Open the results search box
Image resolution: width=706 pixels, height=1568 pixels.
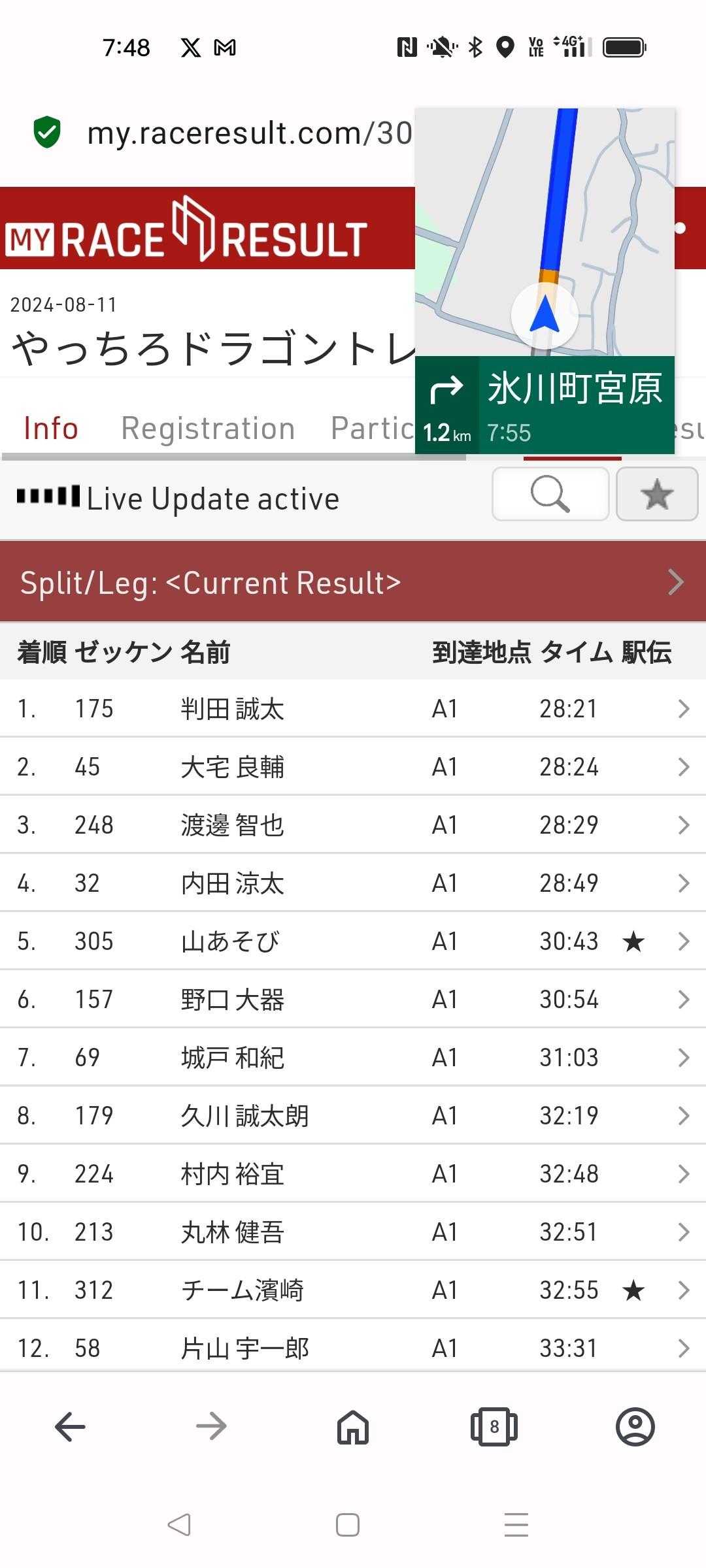pos(550,495)
